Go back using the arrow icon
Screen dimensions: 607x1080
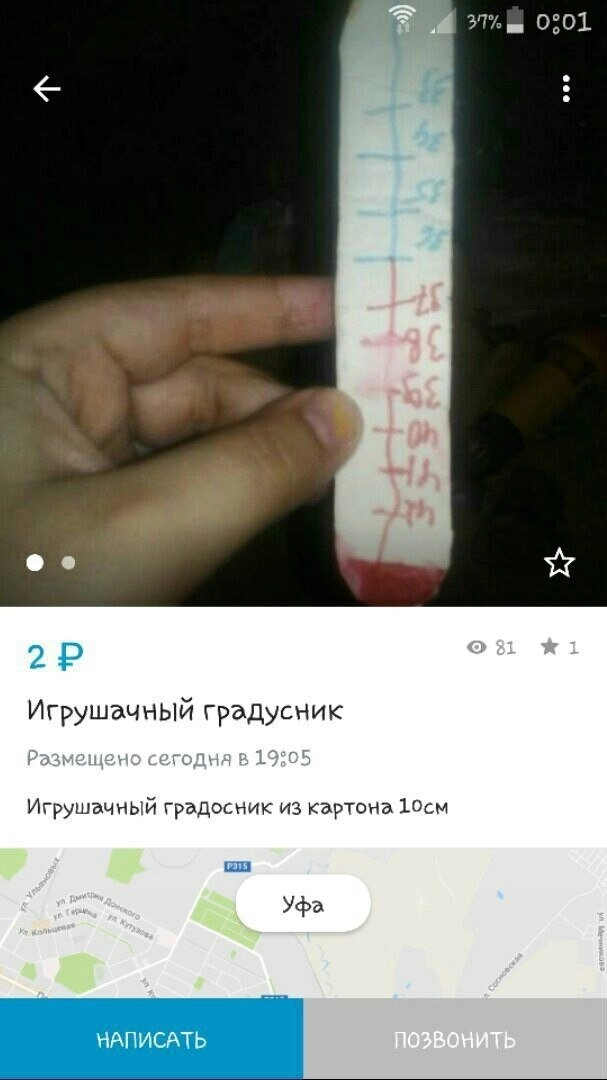click(x=47, y=89)
